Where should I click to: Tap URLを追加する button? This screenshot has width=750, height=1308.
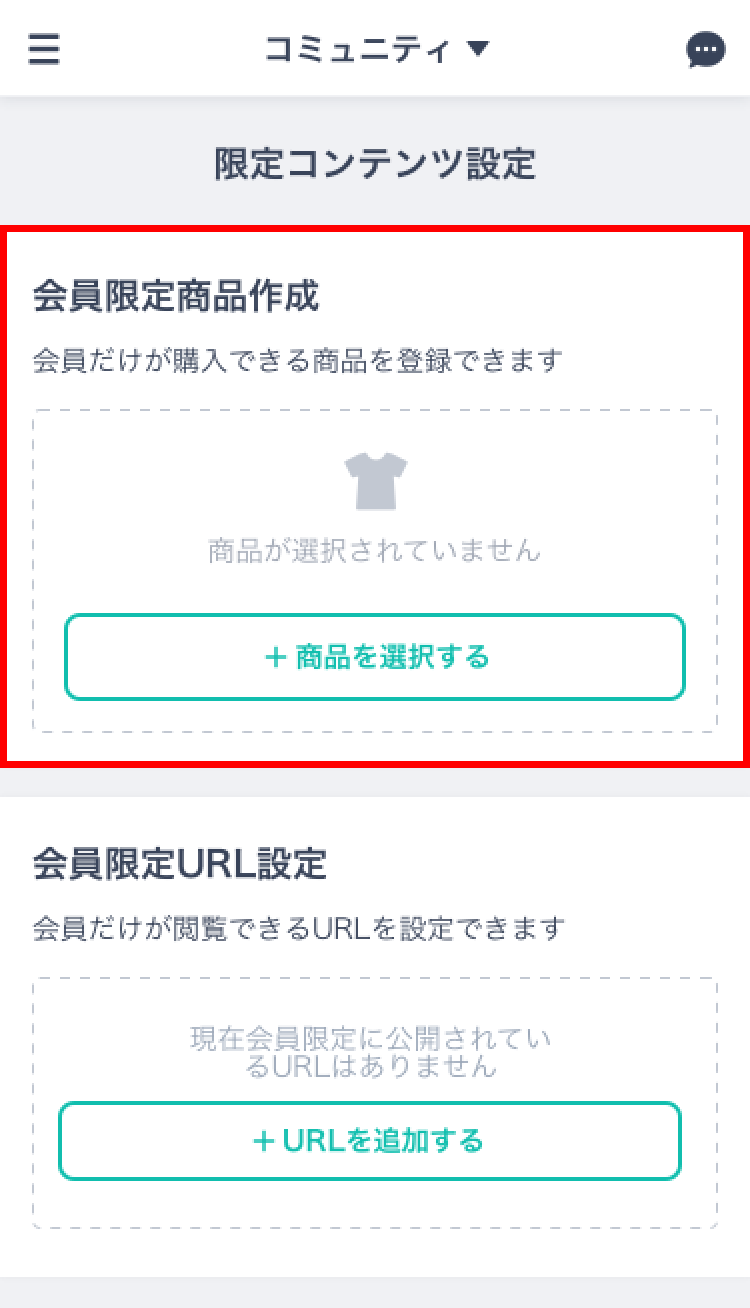tap(370, 1141)
